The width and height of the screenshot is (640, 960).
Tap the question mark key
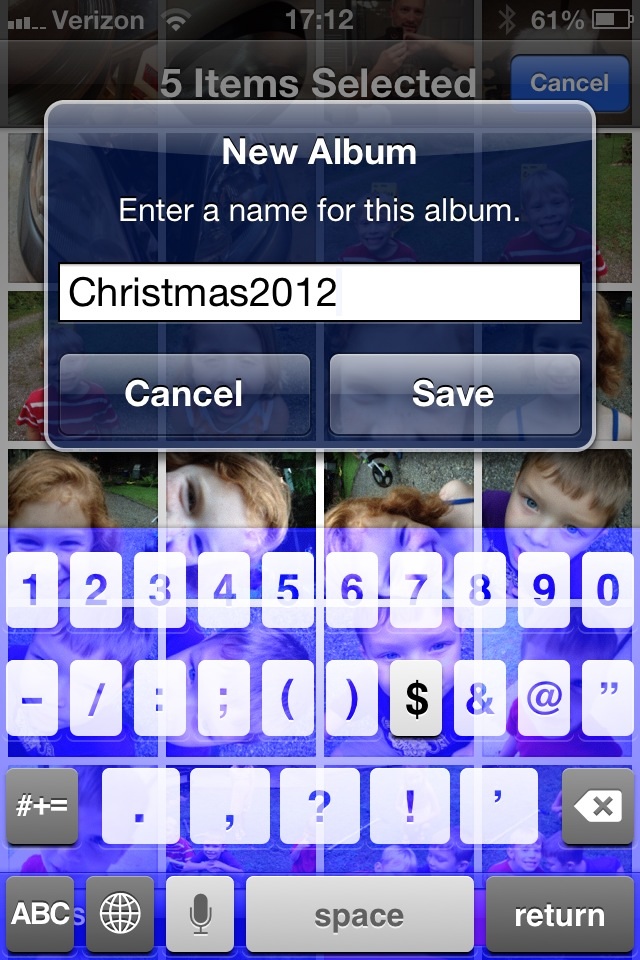tap(320, 806)
